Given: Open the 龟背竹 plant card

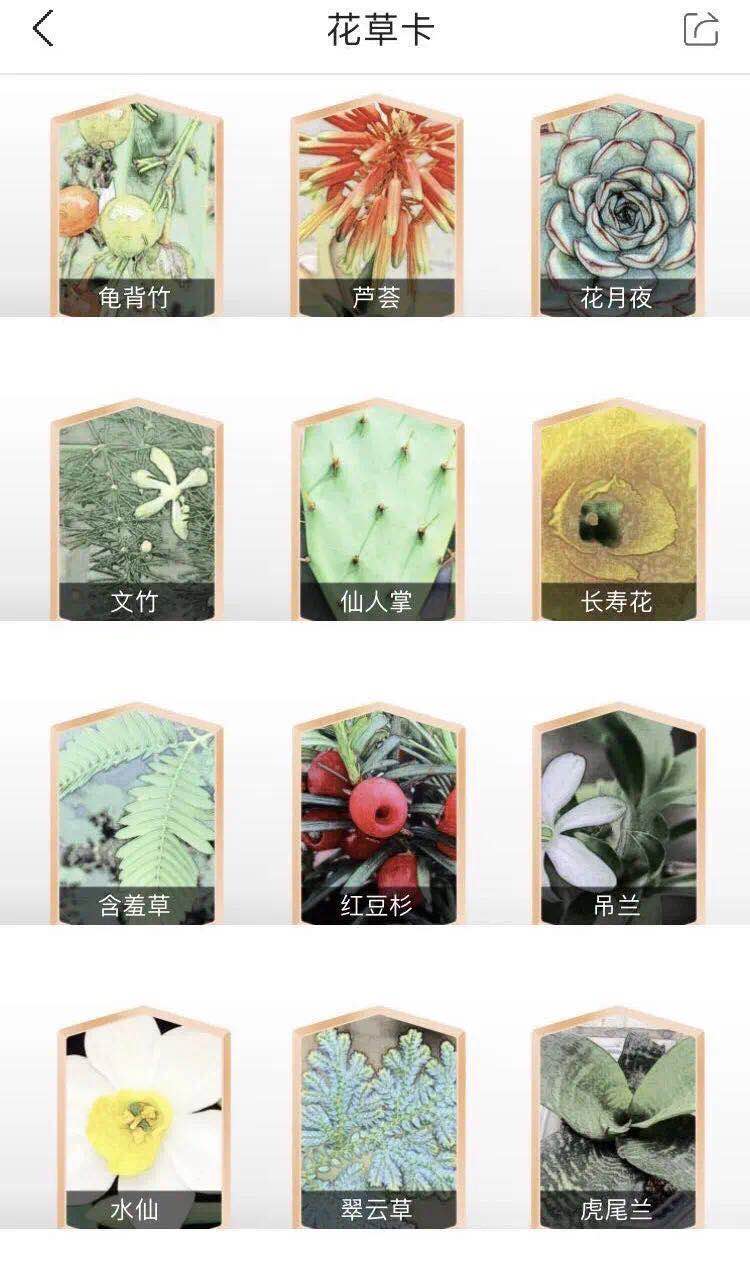Looking at the screenshot, I should (136, 207).
